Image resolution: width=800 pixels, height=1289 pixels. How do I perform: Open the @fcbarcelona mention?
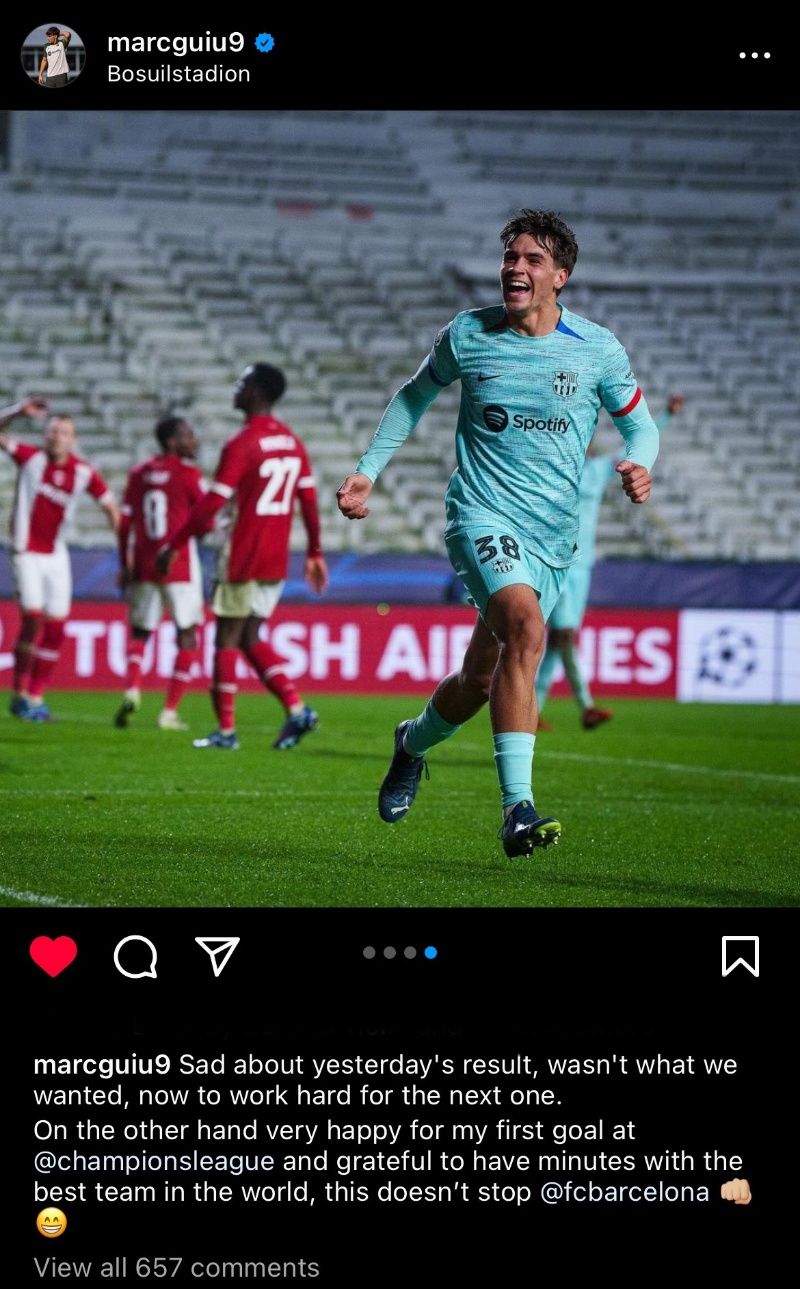coord(625,1192)
